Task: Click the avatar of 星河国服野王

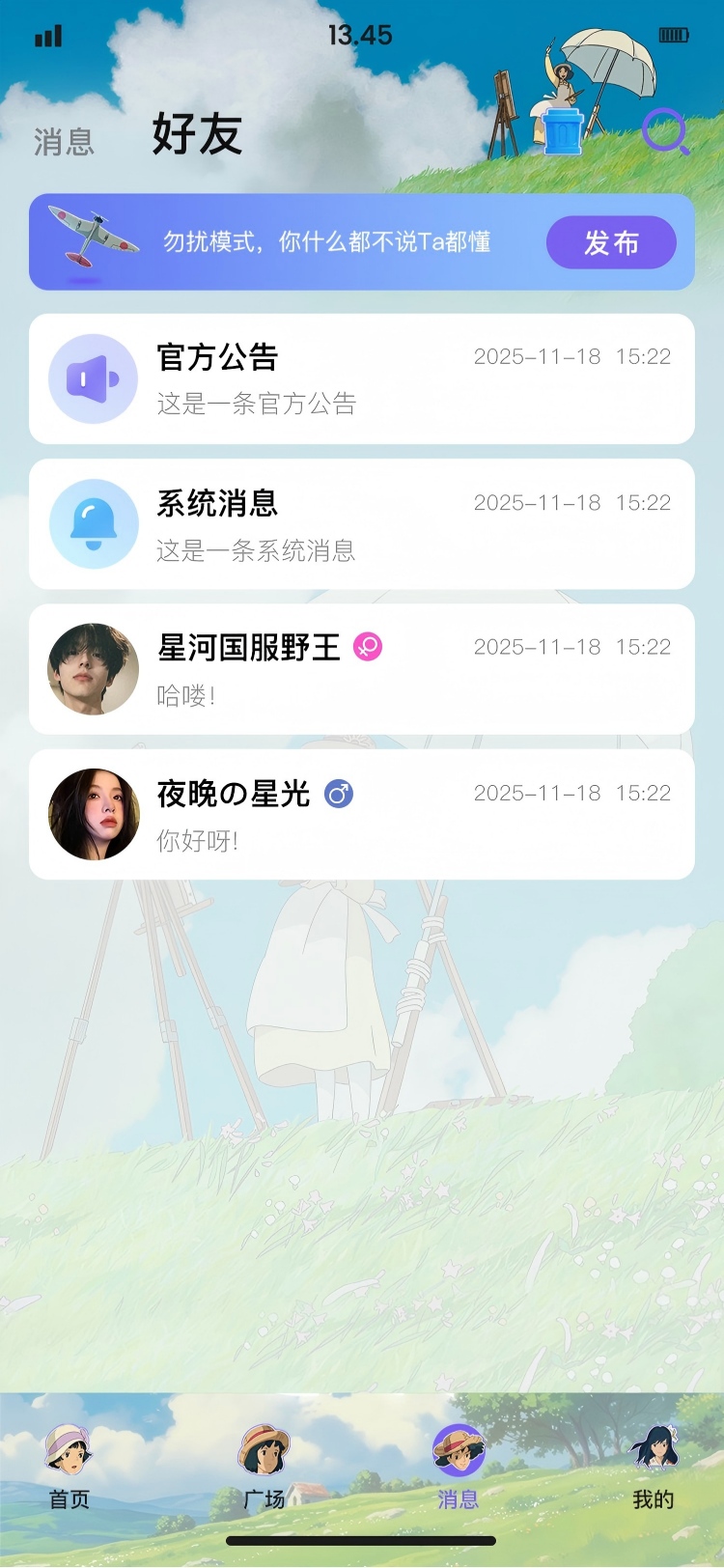Action: click(94, 668)
